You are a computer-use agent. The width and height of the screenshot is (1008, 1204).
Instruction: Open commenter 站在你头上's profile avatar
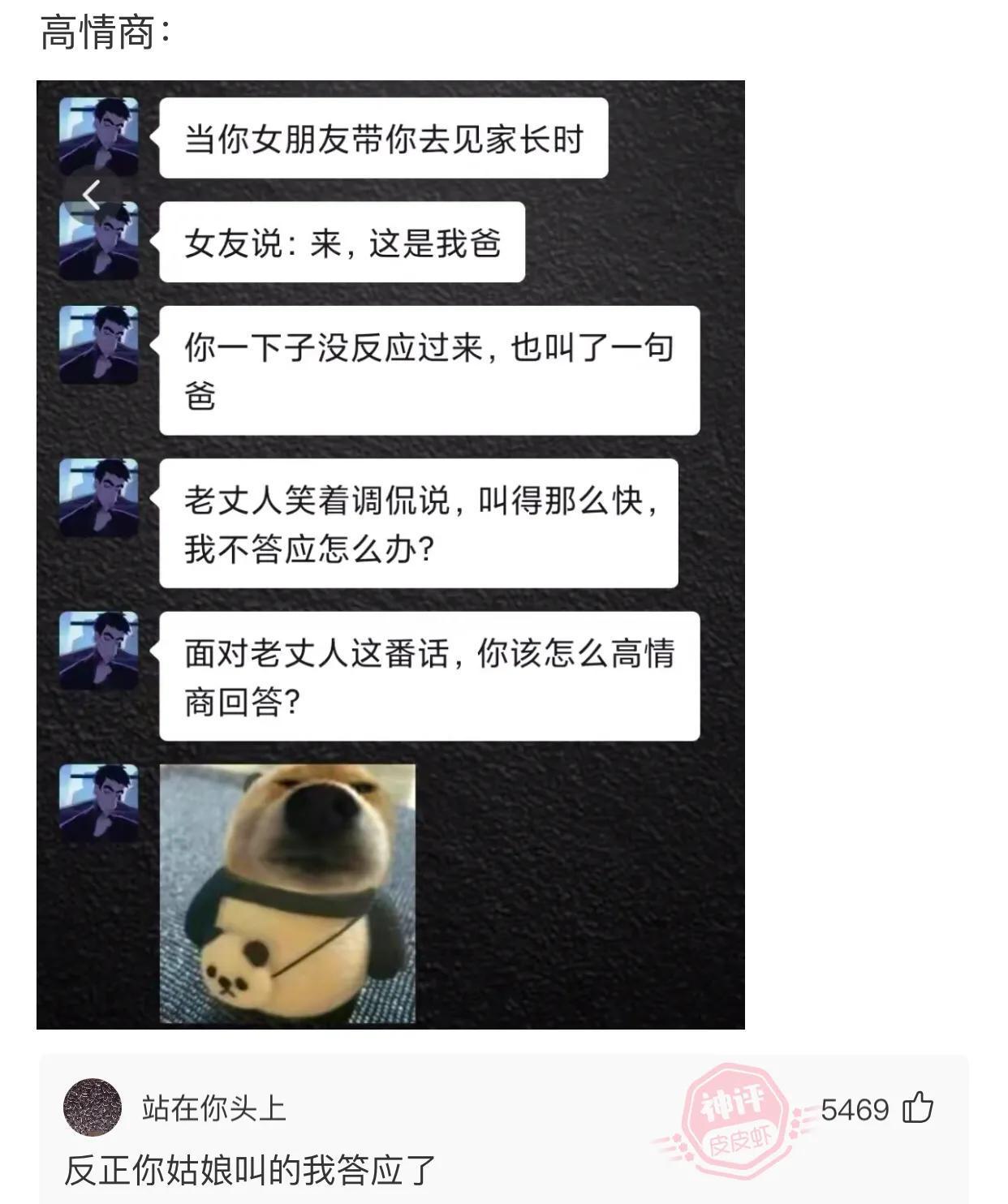(x=93, y=1107)
